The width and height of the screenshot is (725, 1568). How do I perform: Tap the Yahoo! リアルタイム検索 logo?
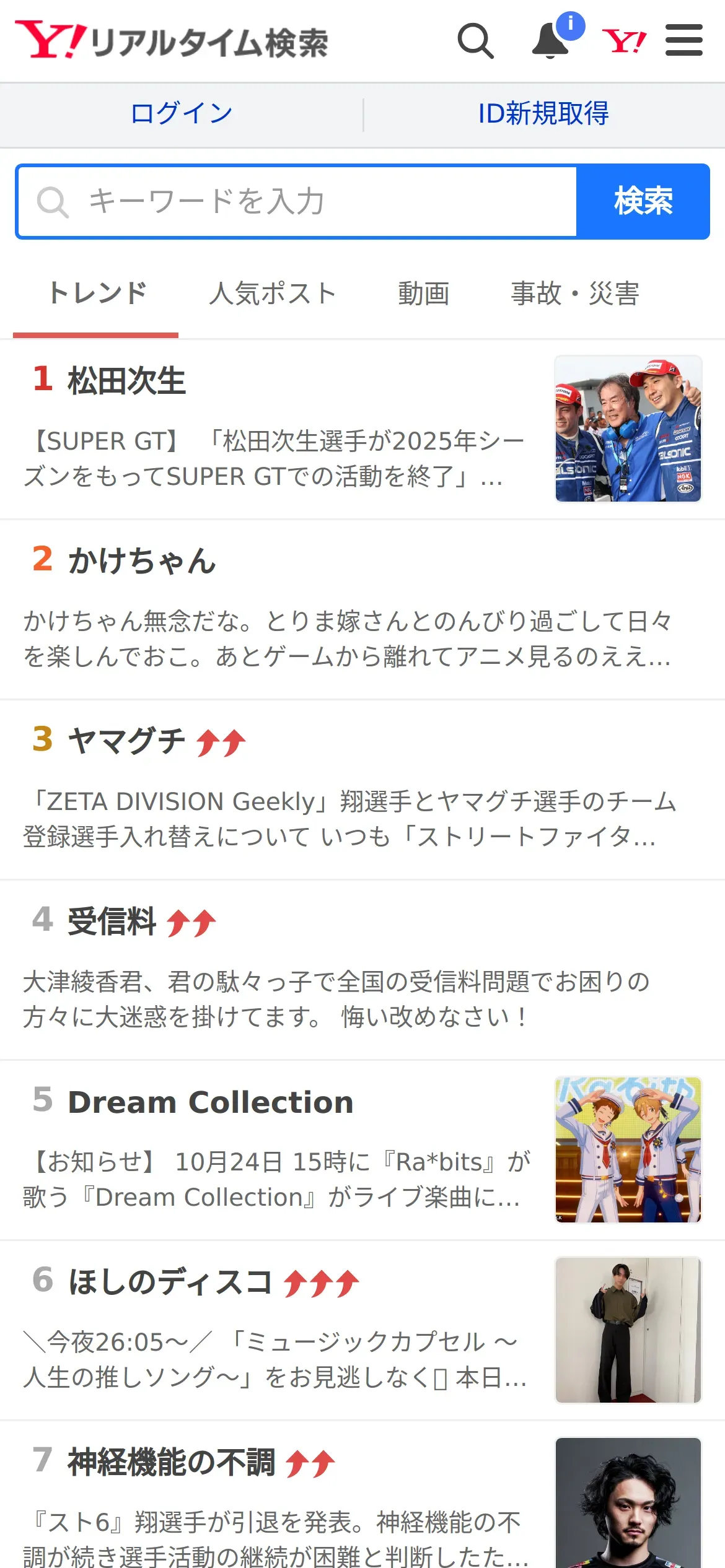point(172,41)
